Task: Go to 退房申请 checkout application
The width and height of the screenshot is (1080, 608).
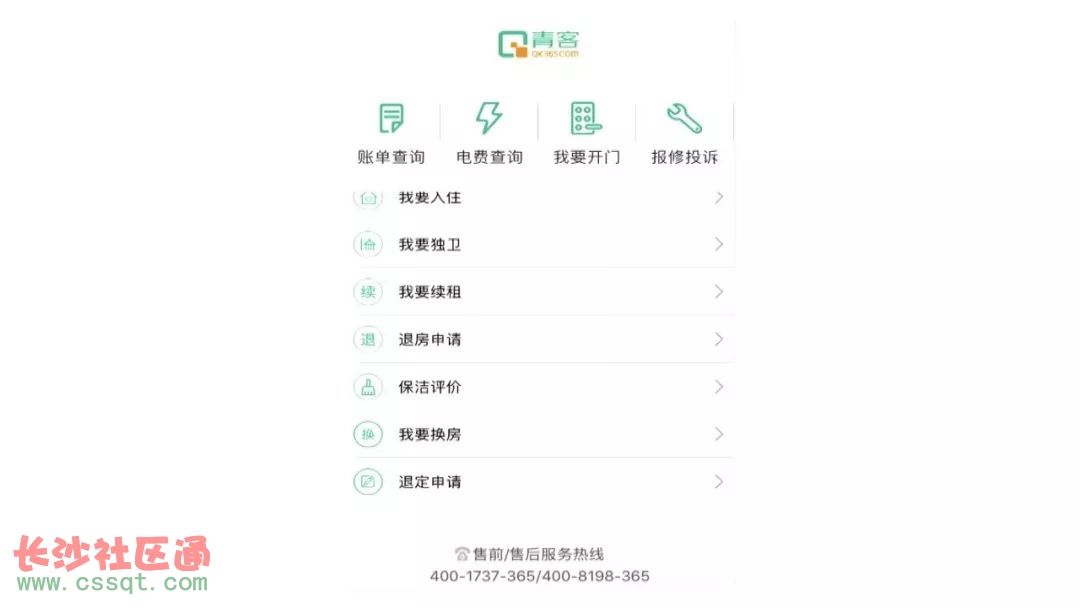Action: point(540,339)
